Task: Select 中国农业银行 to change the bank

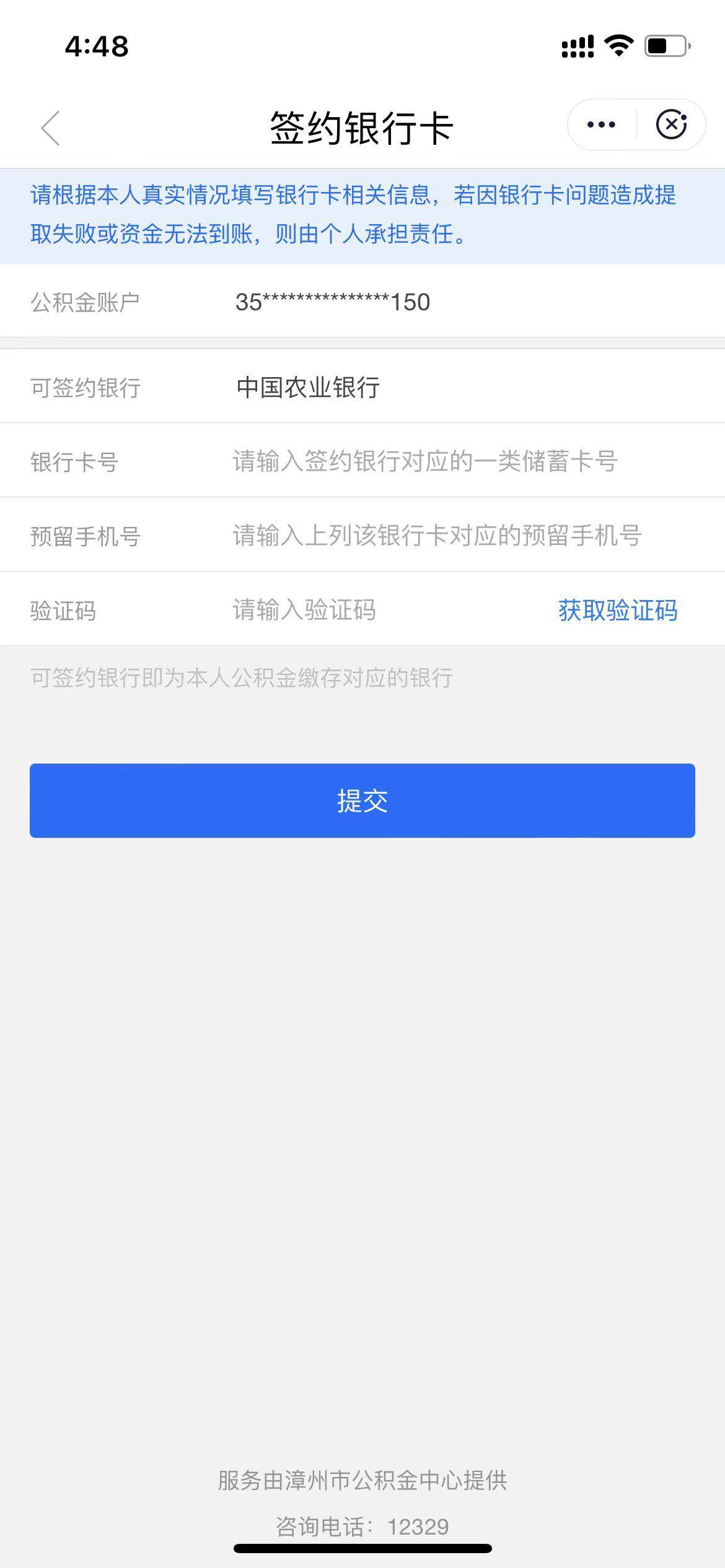Action: [308, 385]
